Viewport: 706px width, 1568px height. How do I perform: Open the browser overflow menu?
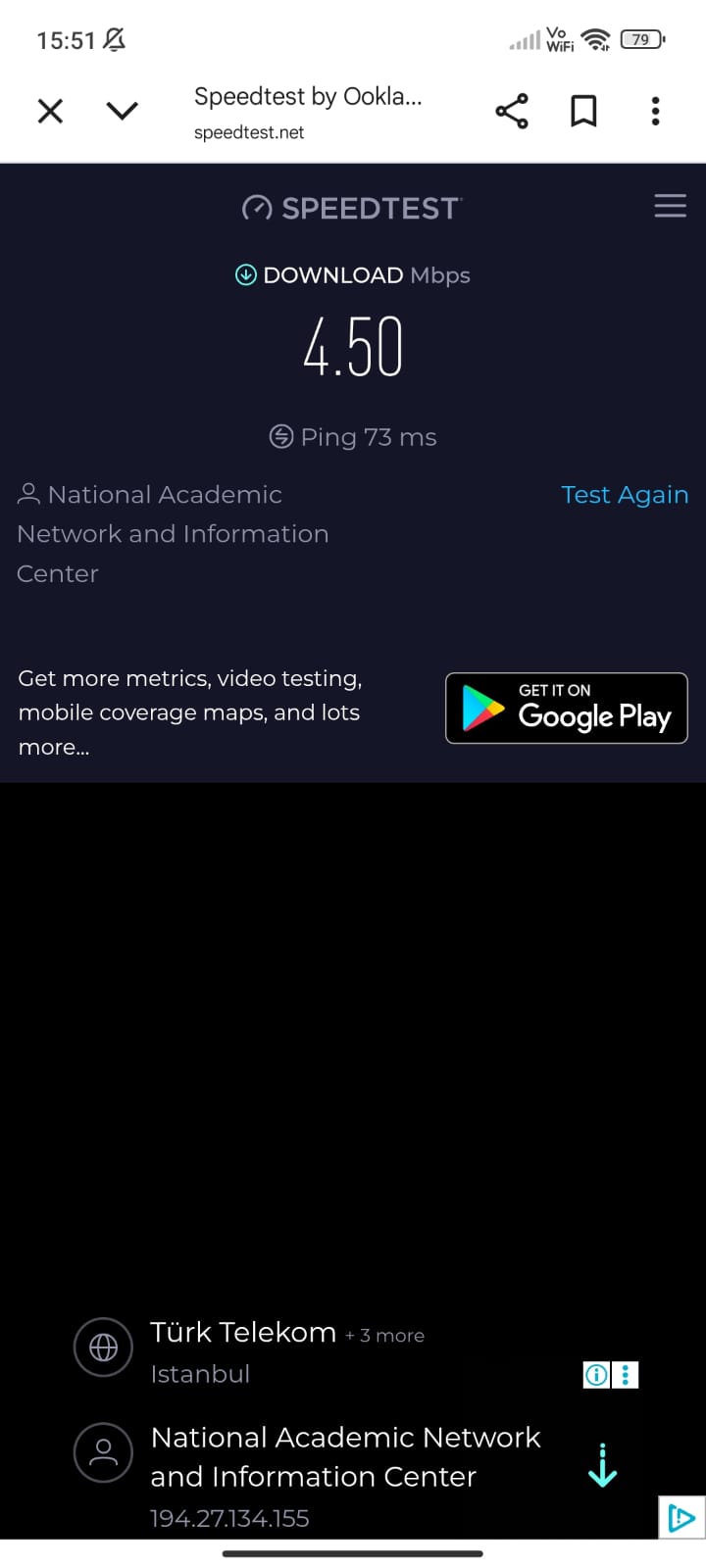pyautogui.click(x=655, y=111)
